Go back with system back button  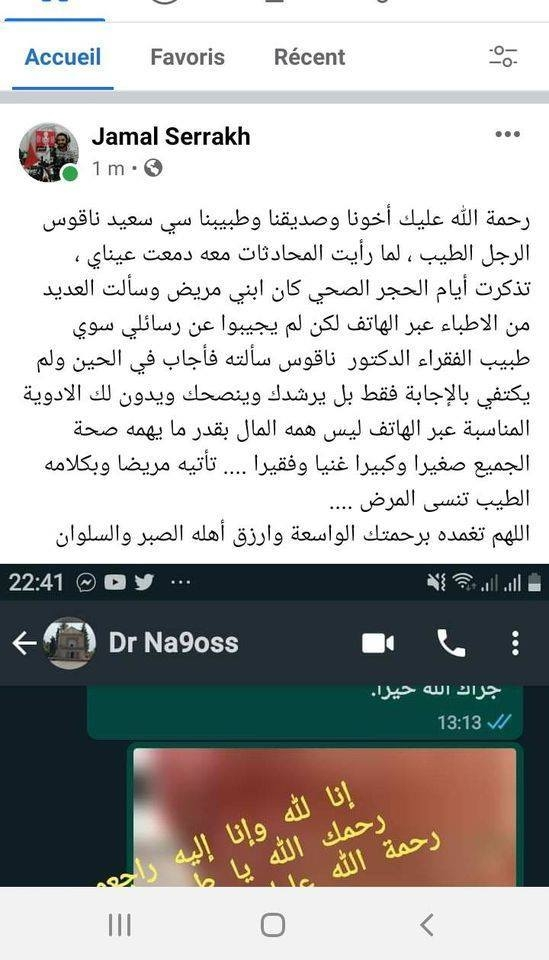click(427, 924)
